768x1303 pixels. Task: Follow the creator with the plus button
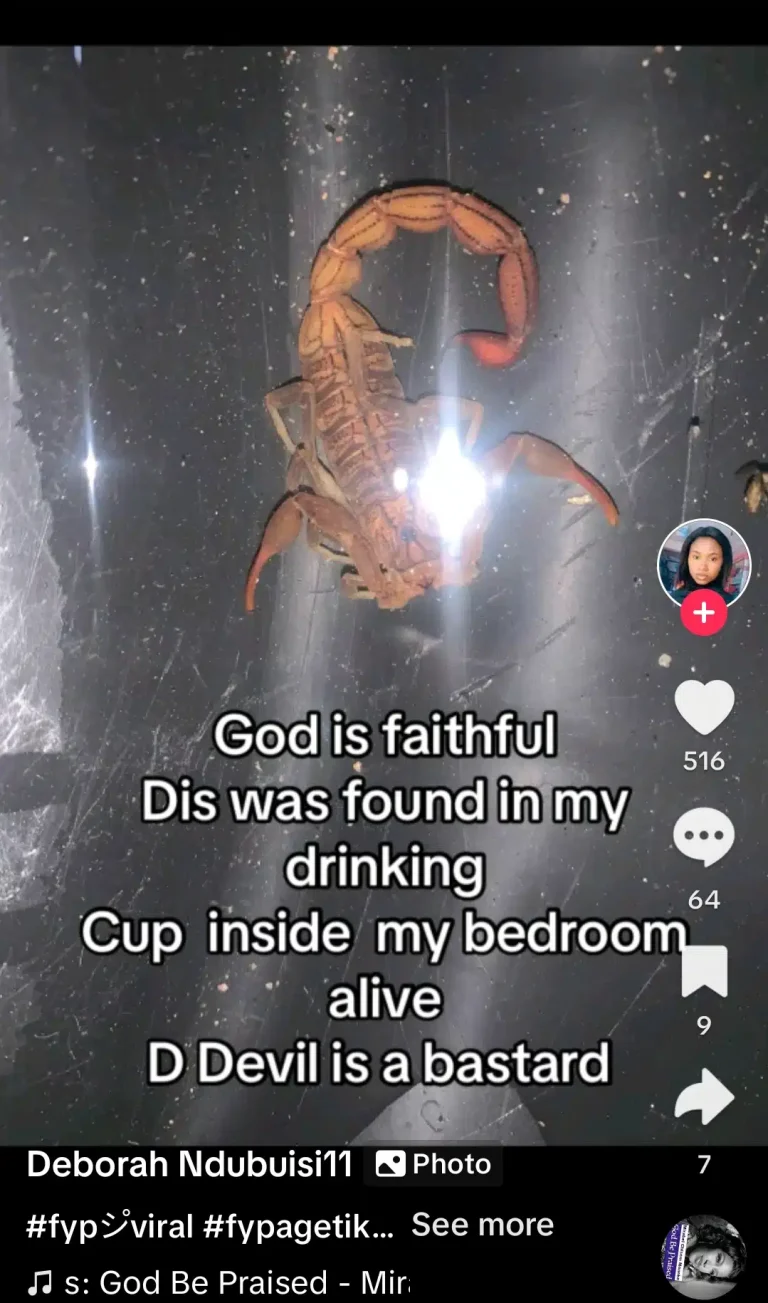pos(703,613)
